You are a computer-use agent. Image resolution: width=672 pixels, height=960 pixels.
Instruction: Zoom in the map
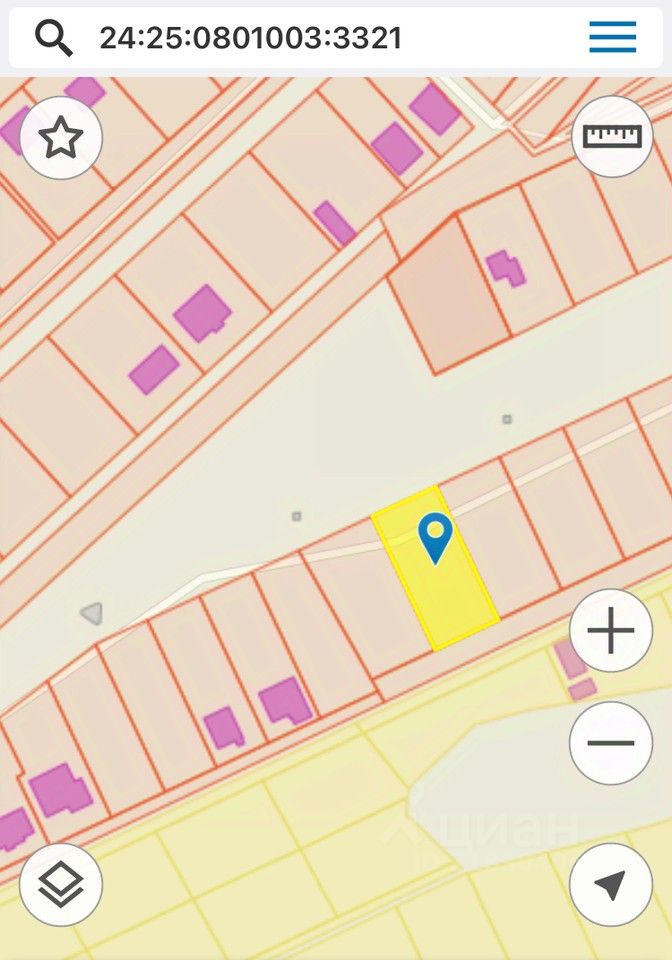pos(610,631)
